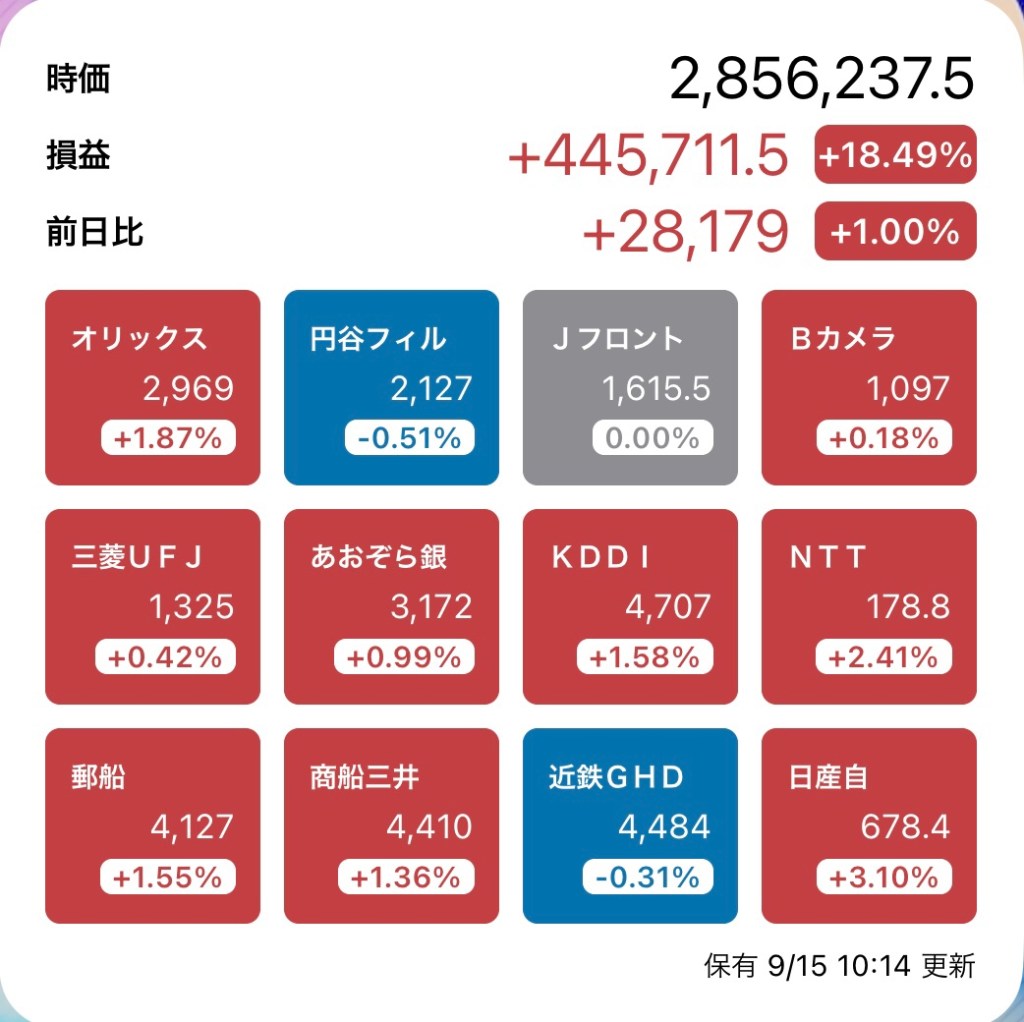Open the Bカメラ stock tile
The image size is (1024, 1022).
[x=869, y=388]
